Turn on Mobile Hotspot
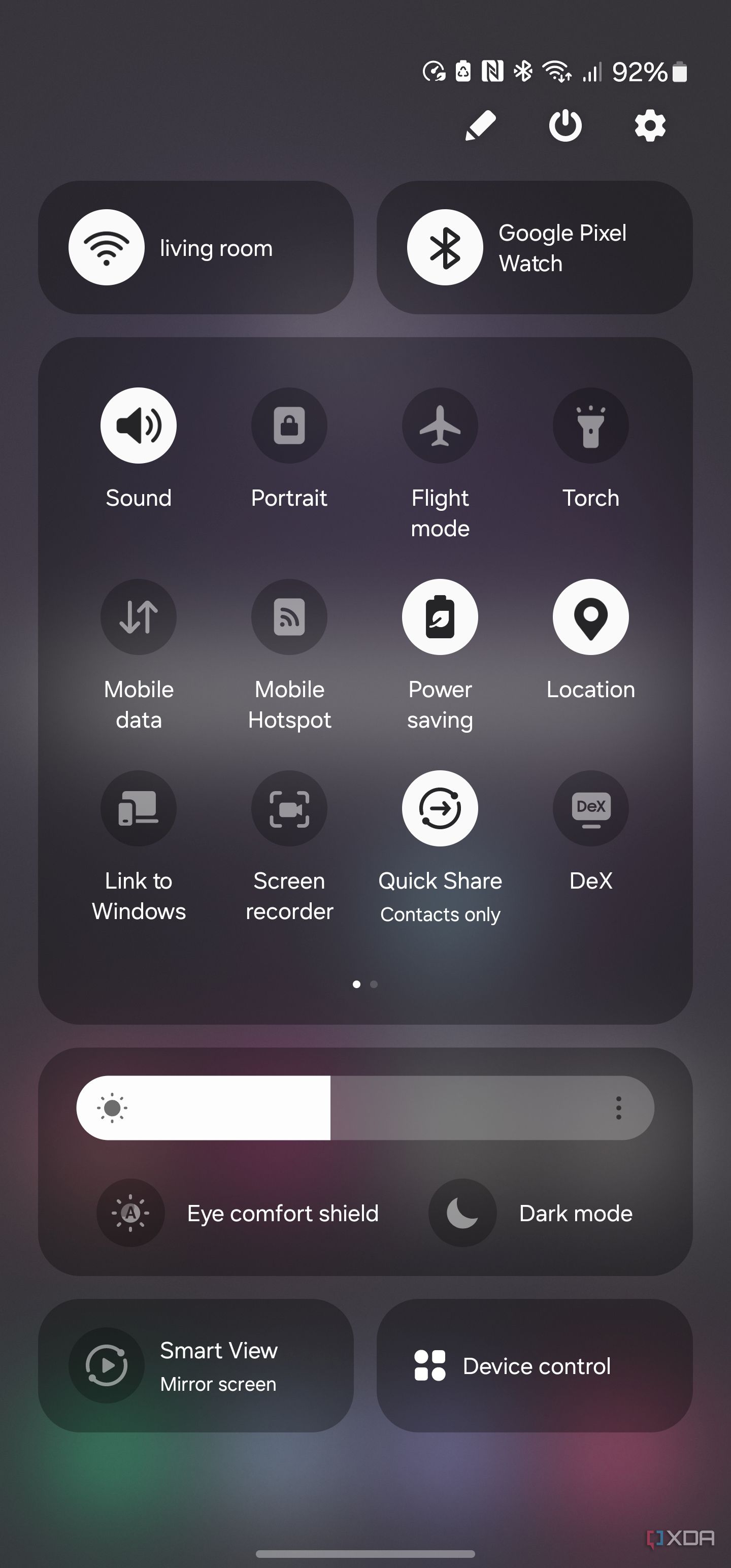 (x=289, y=616)
